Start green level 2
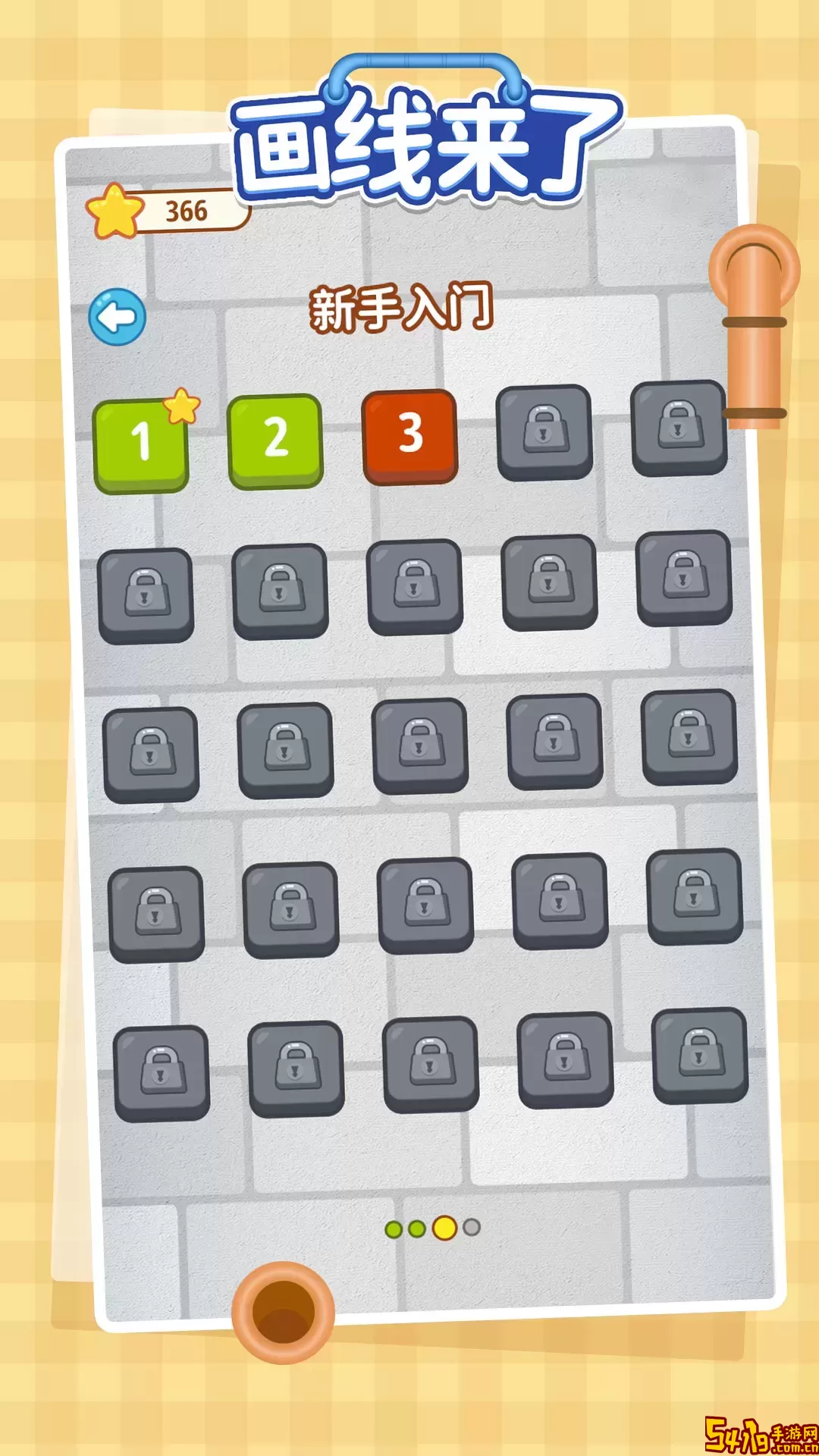 point(275,441)
